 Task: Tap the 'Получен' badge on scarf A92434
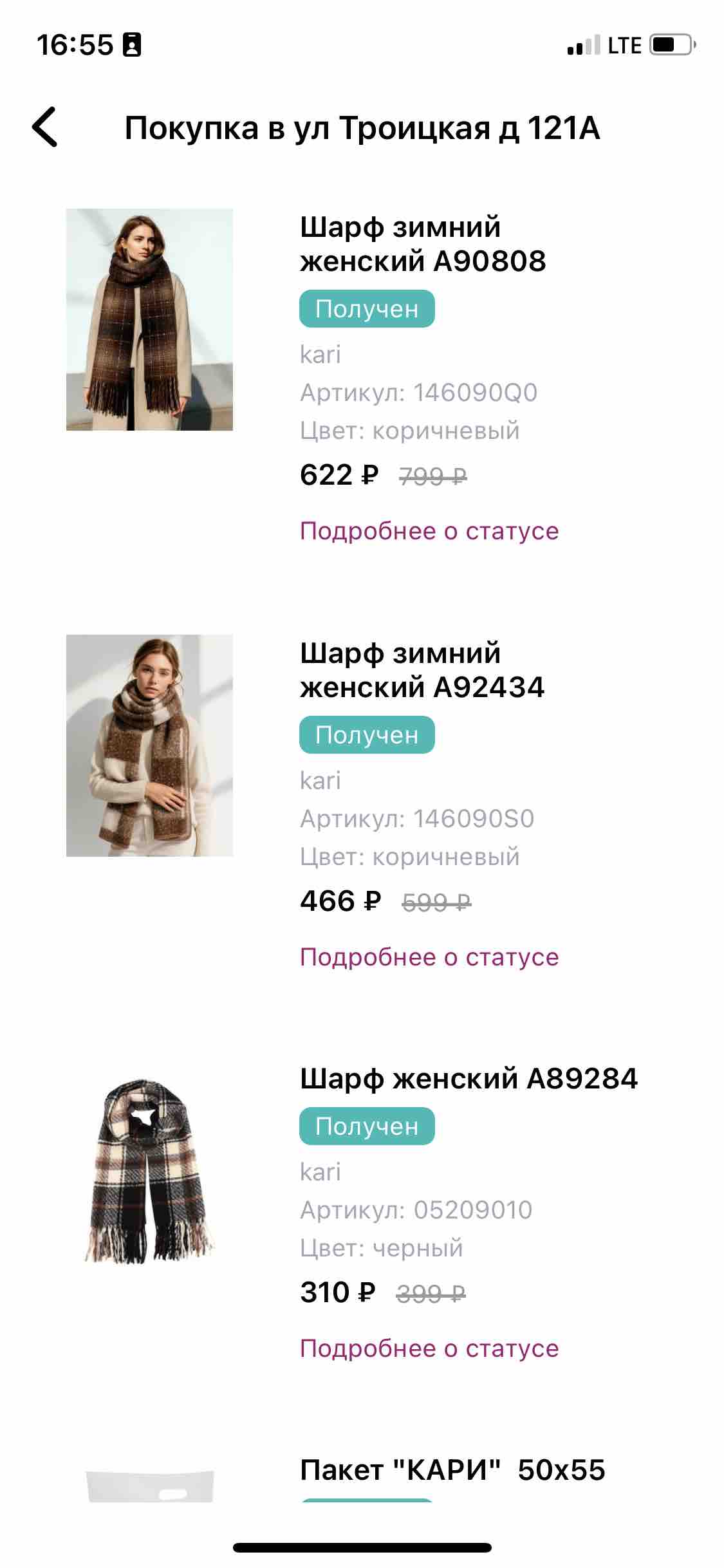[x=367, y=735]
